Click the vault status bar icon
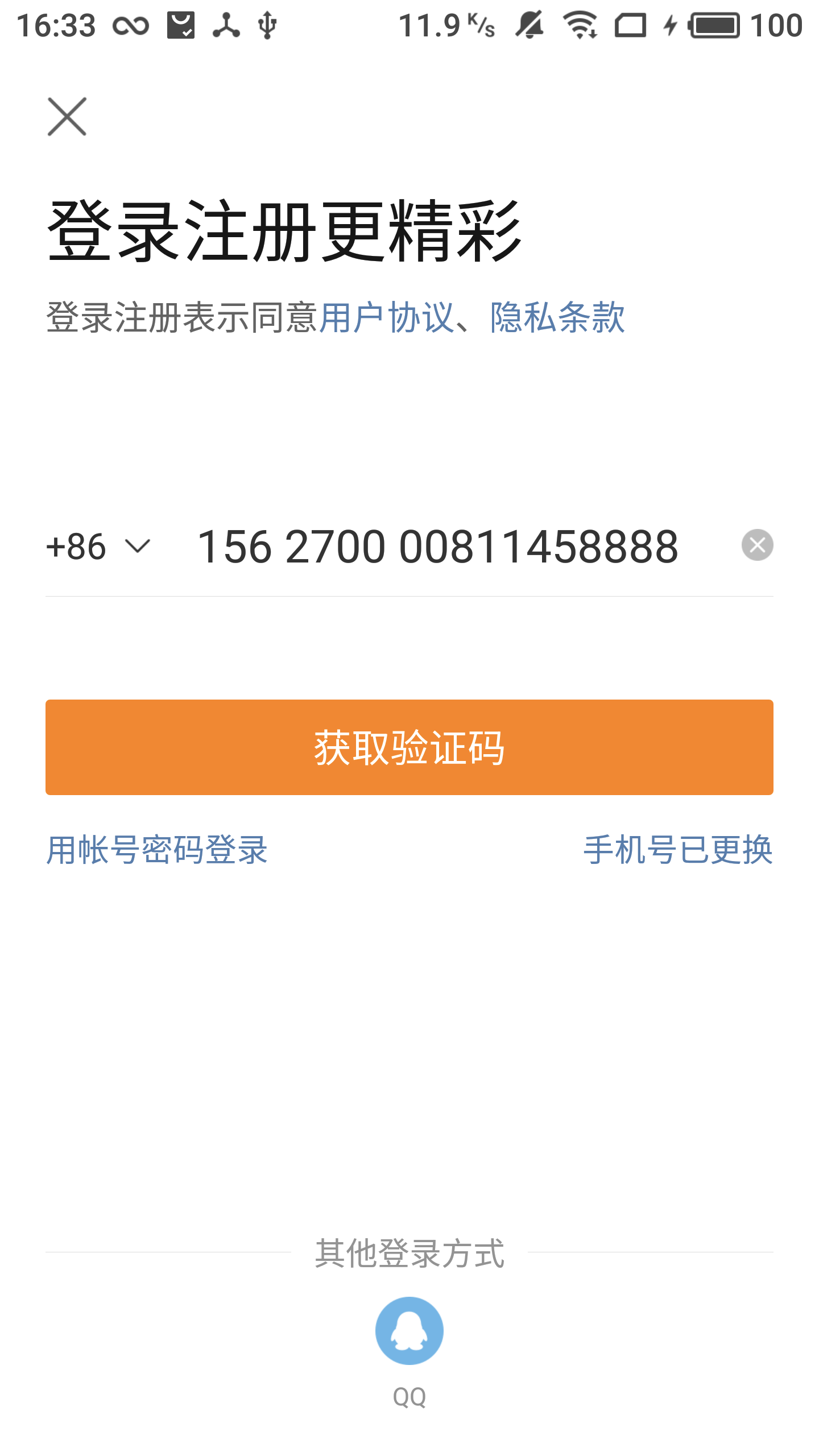This screenshot has height=1456, width=819. pyautogui.click(x=181, y=24)
